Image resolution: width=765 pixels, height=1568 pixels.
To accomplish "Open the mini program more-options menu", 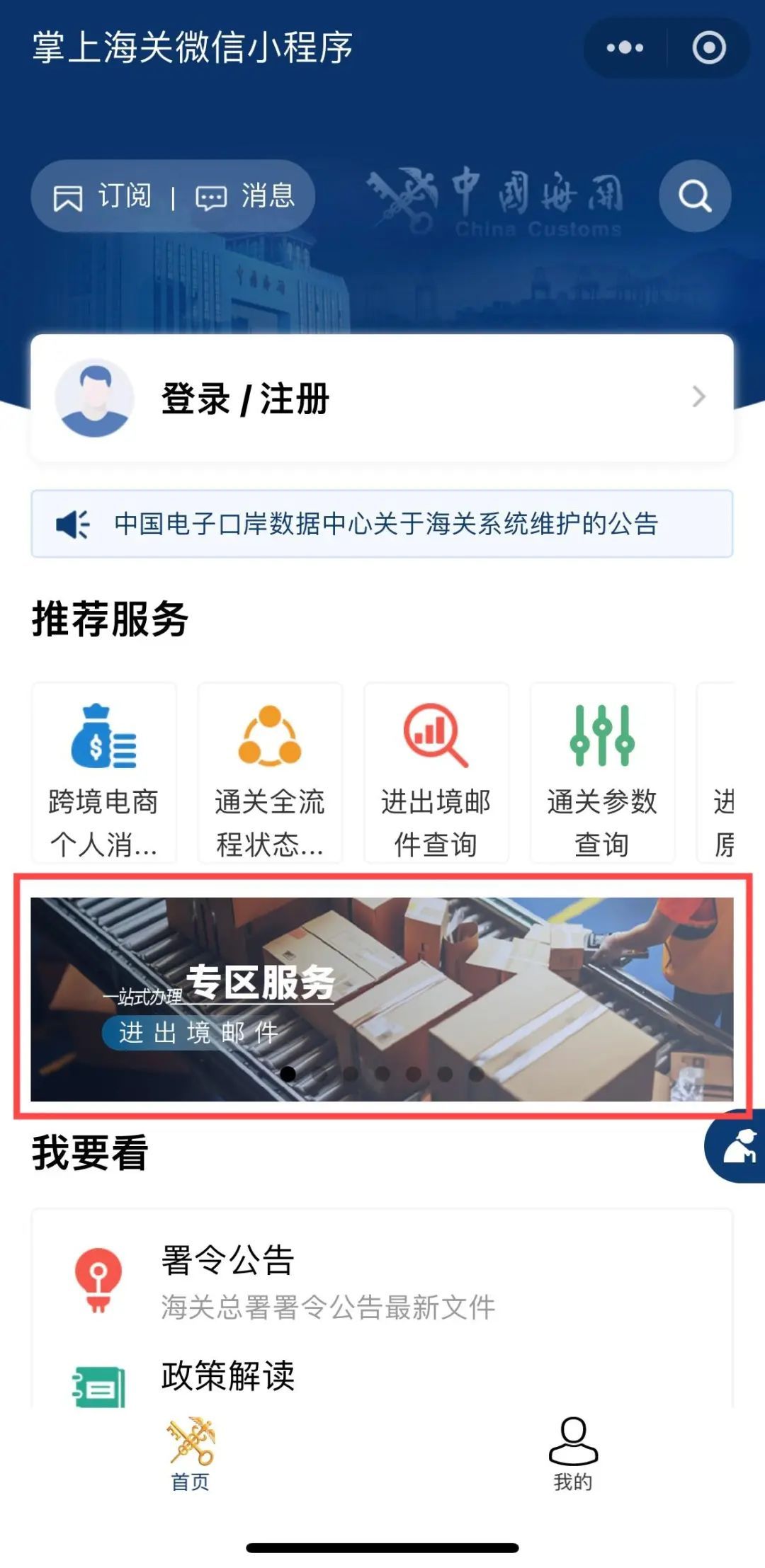I will pos(625,48).
